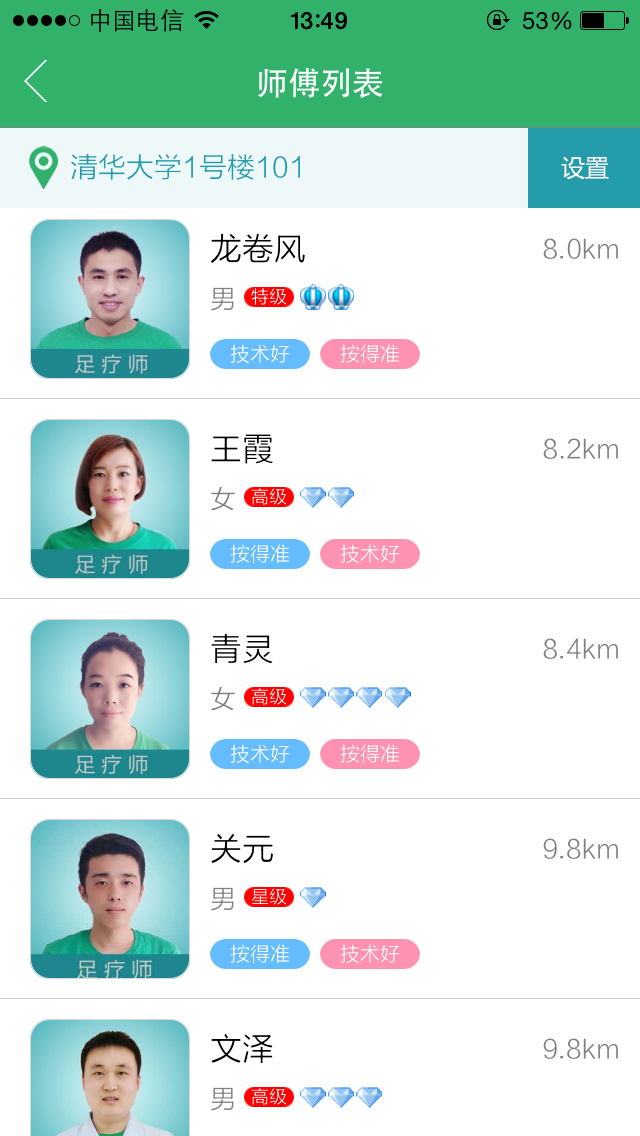Choose the therapist 关元
This screenshot has height=1136, width=640.
pos(320,899)
